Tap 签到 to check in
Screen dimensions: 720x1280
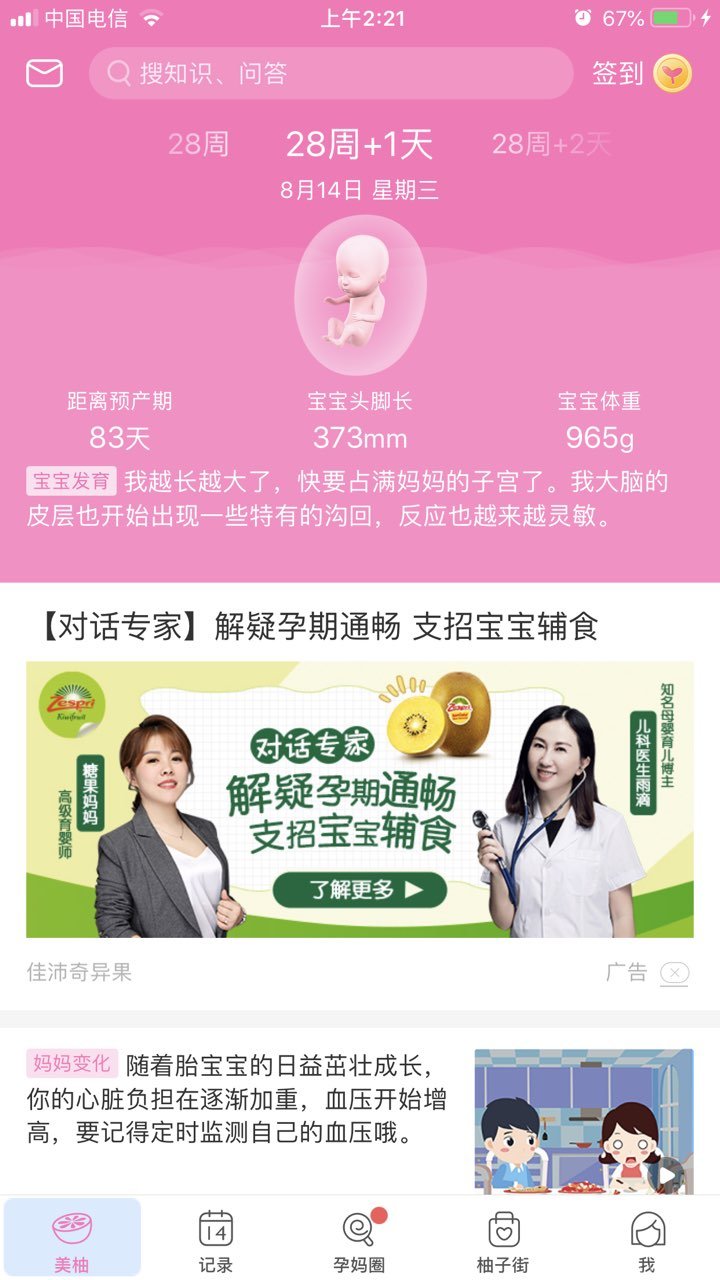[x=640, y=73]
